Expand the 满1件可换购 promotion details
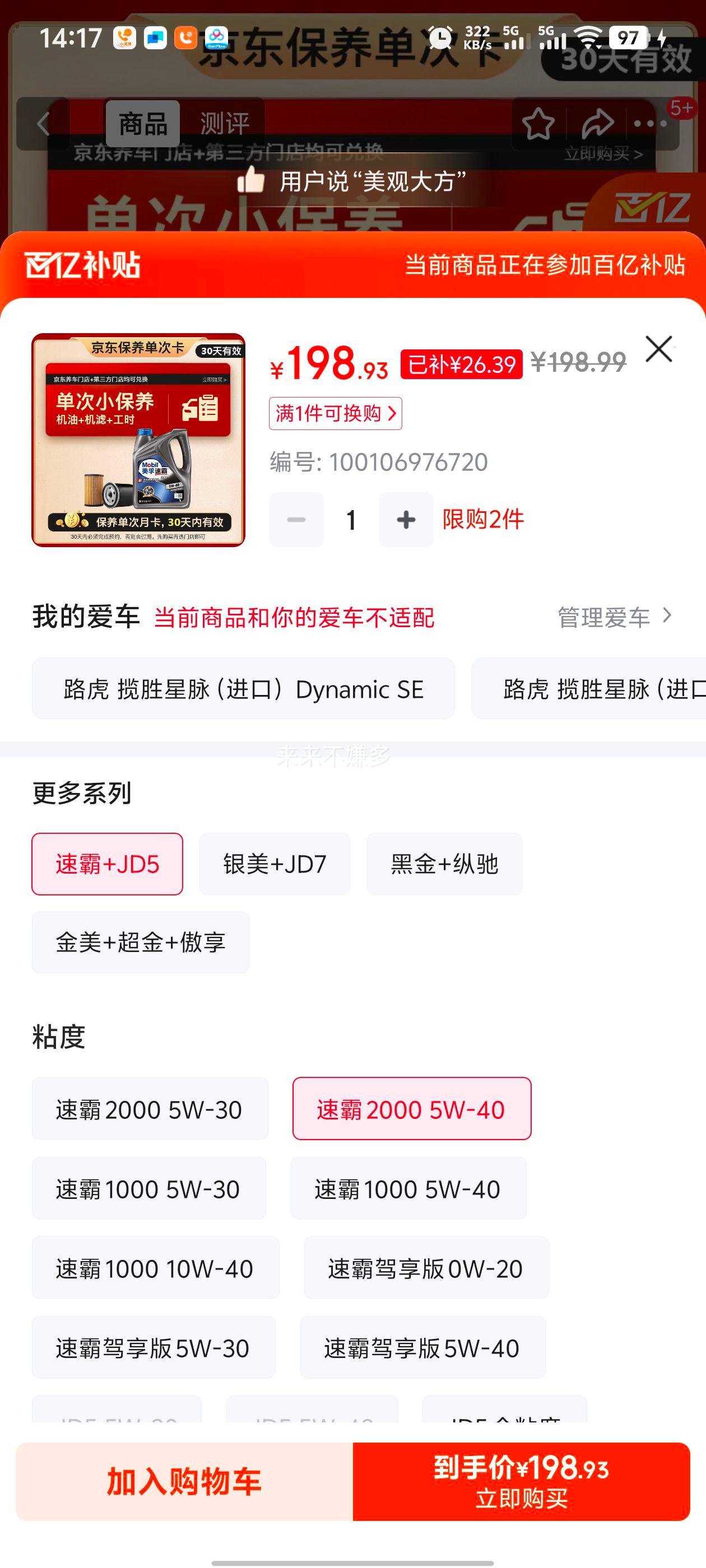Image resolution: width=706 pixels, height=1568 pixels. 336,412
